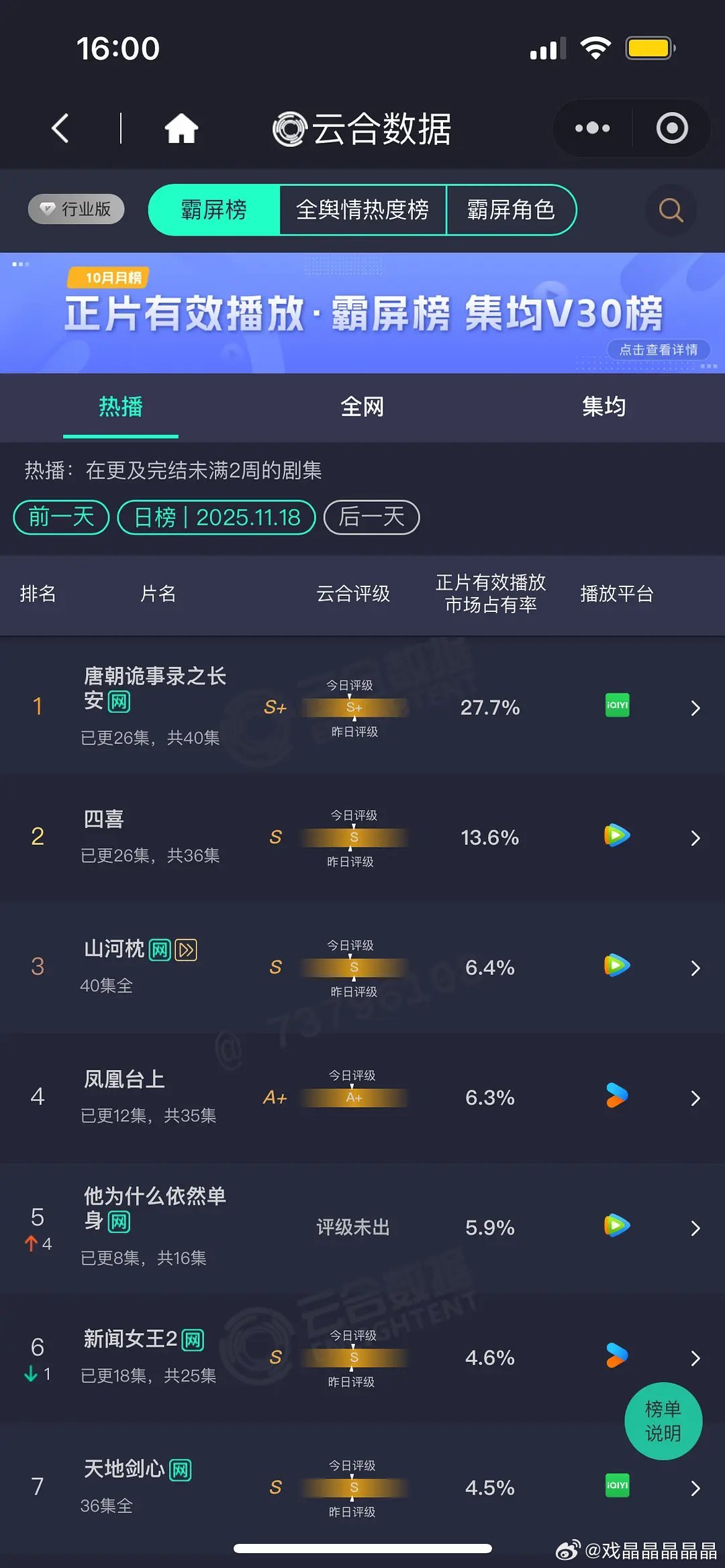Select the 日榜 | 2025.11.18 date selector
725x1568 pixels.
tap(217, 517)
